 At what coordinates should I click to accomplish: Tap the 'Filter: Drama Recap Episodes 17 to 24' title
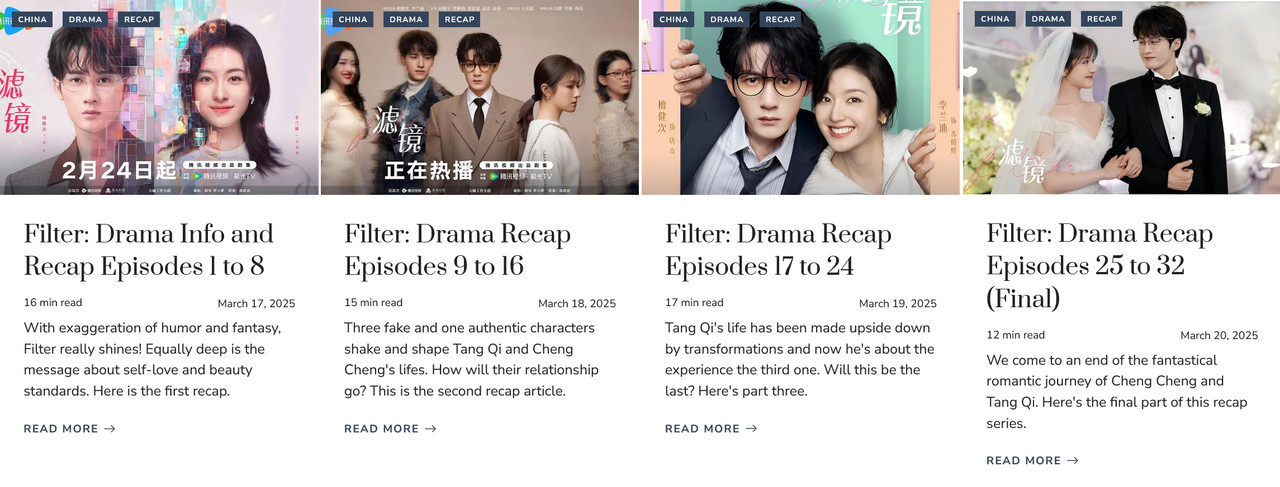[x=778, y=250]
